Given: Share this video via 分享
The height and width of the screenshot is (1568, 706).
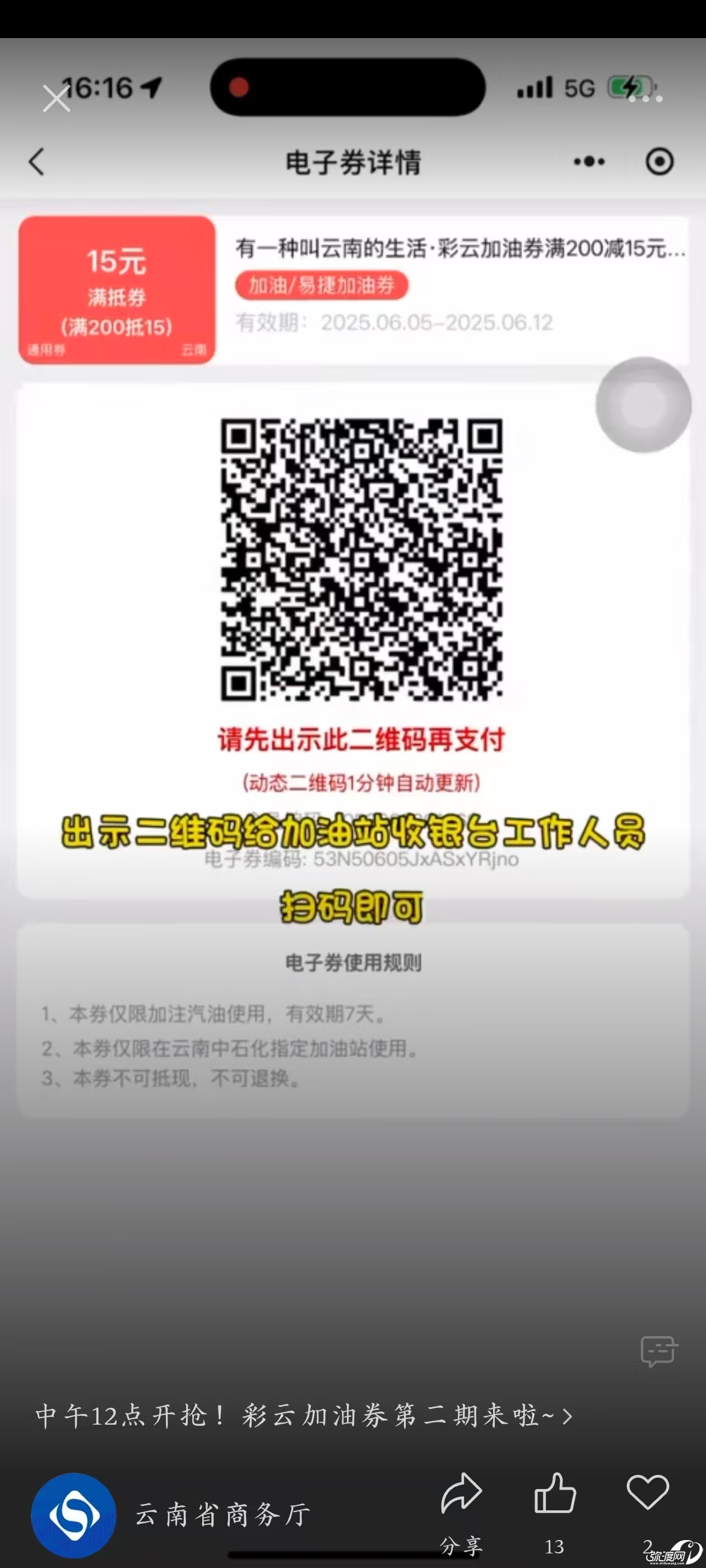Looking at the screenshot, I should click(461, 1495).
